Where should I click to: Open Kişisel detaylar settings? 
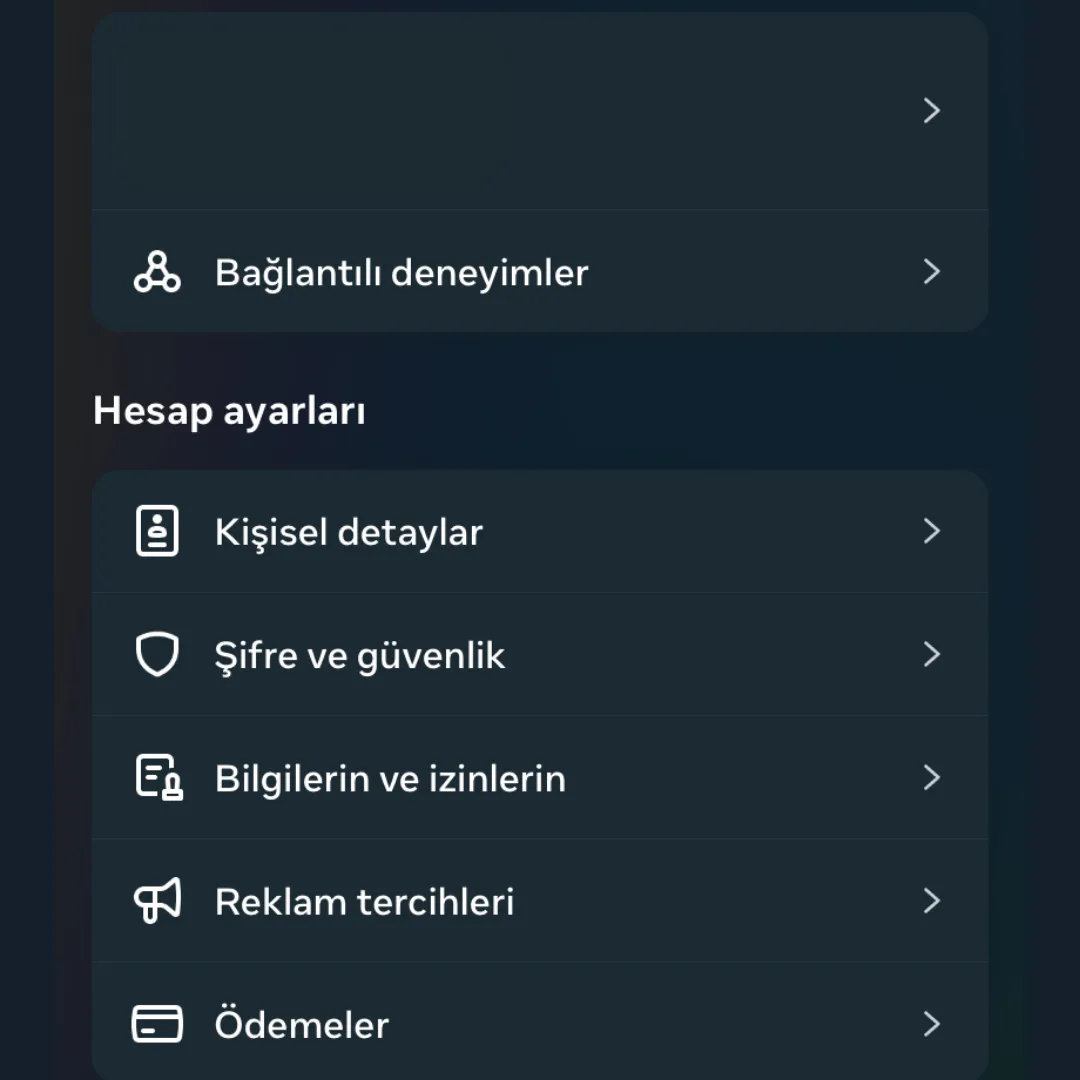pyautogui.click(x=348, y=531)
